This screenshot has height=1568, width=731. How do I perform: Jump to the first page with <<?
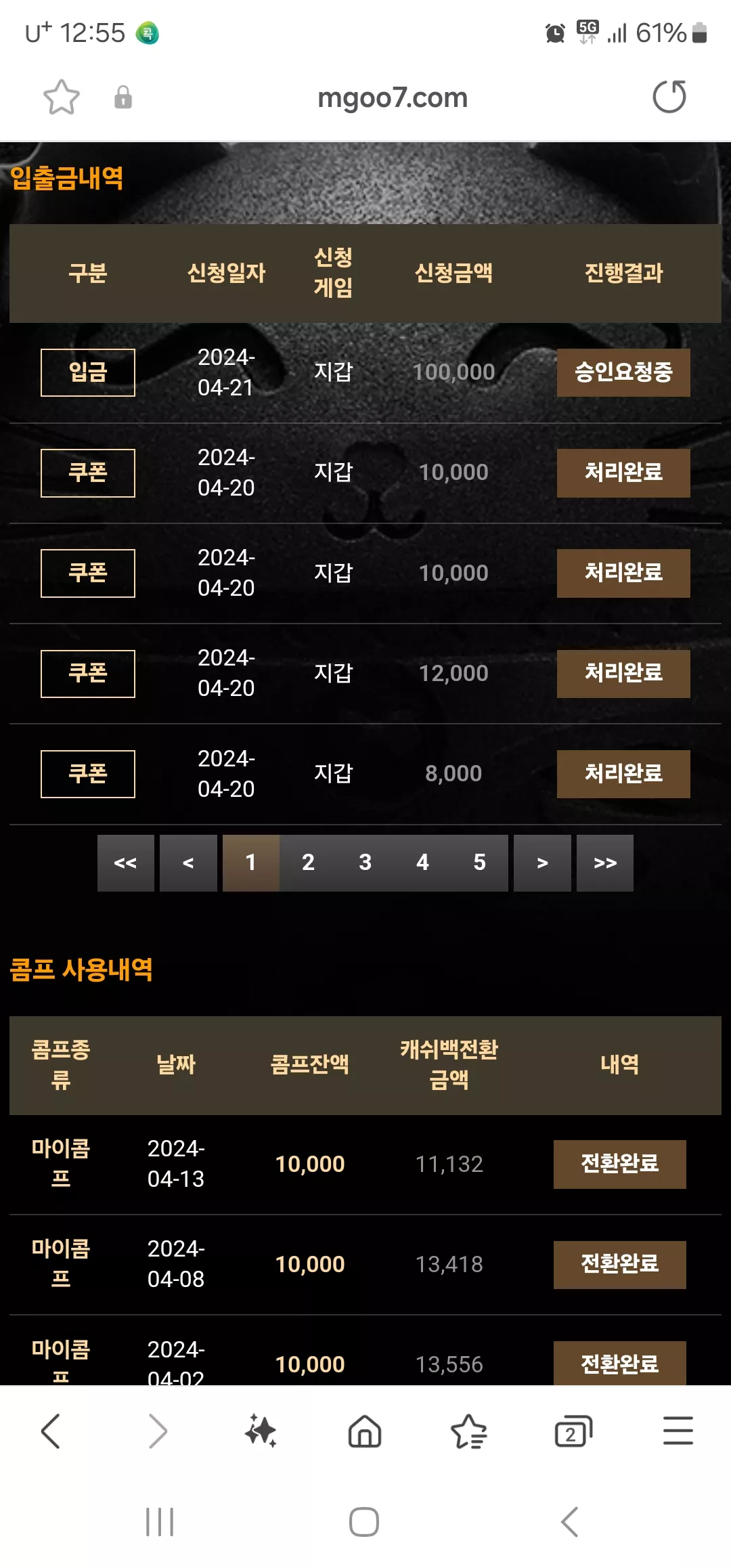click(x=126, y=863)
